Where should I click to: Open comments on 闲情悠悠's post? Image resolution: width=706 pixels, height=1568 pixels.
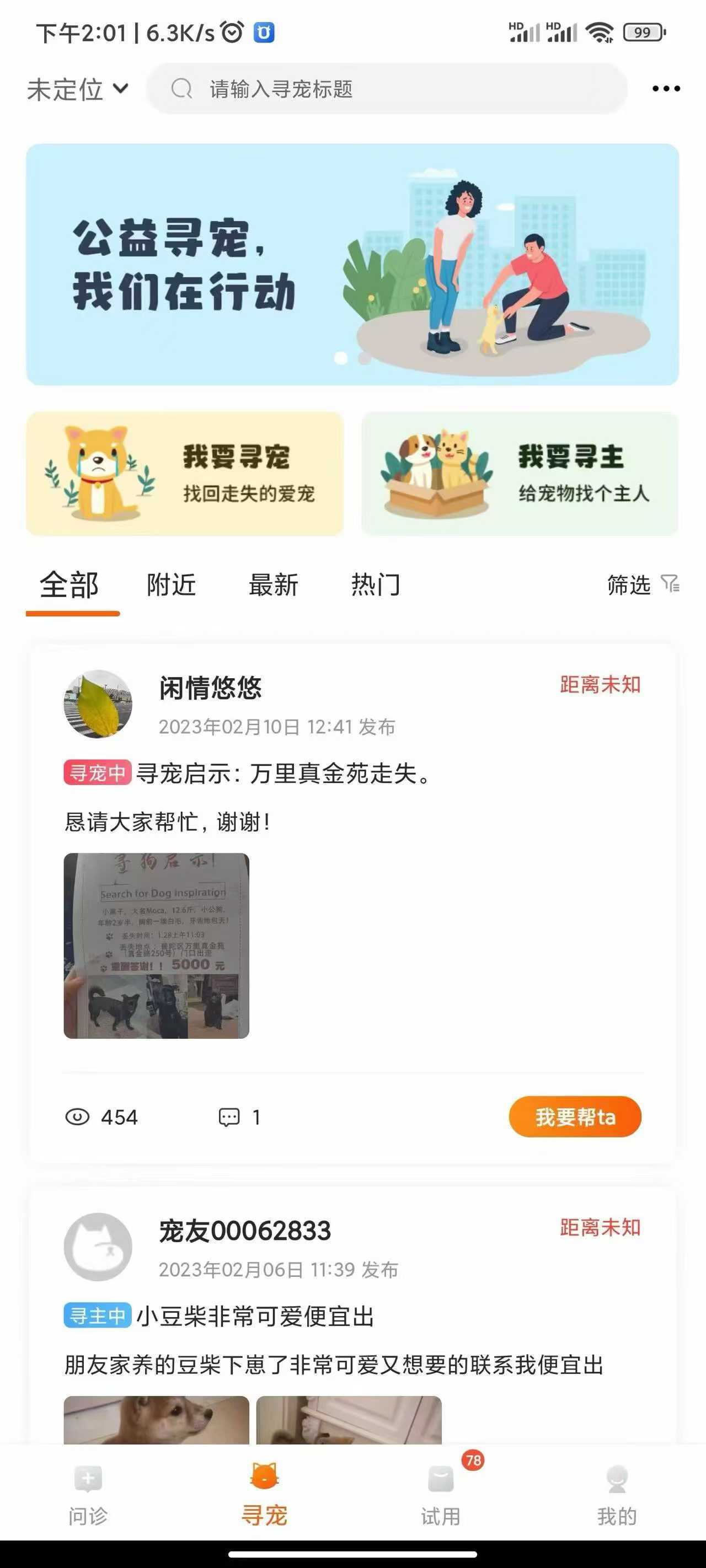click(239, 1117)
